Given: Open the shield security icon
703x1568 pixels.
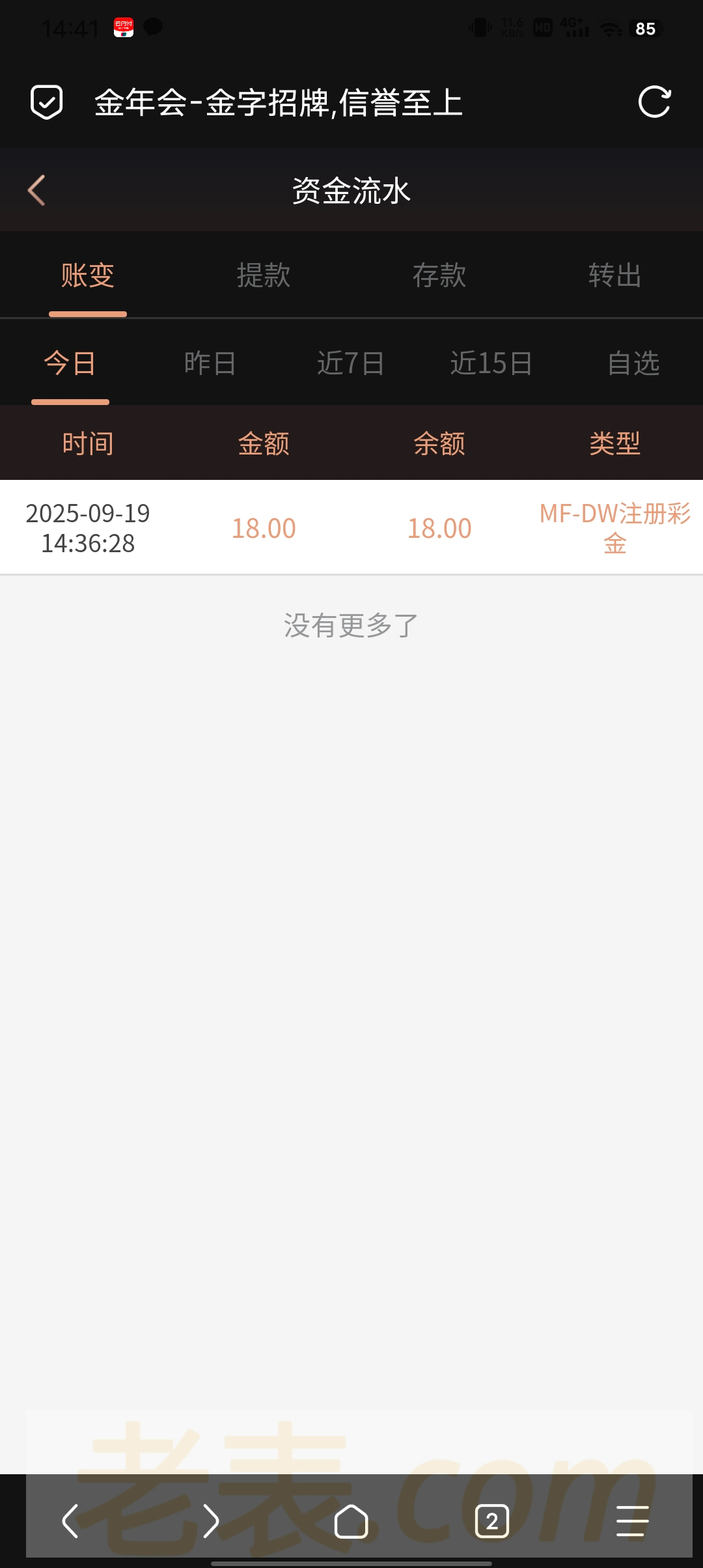Looking at the screenshot, I should click(x=47, y=102).
